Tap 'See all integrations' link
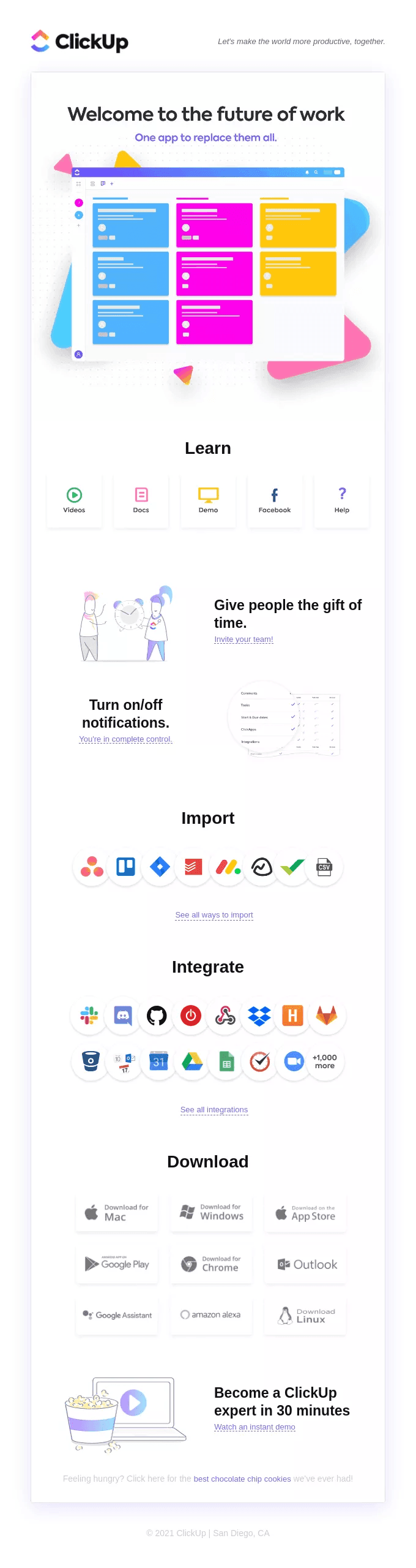 click(214, 1109)
